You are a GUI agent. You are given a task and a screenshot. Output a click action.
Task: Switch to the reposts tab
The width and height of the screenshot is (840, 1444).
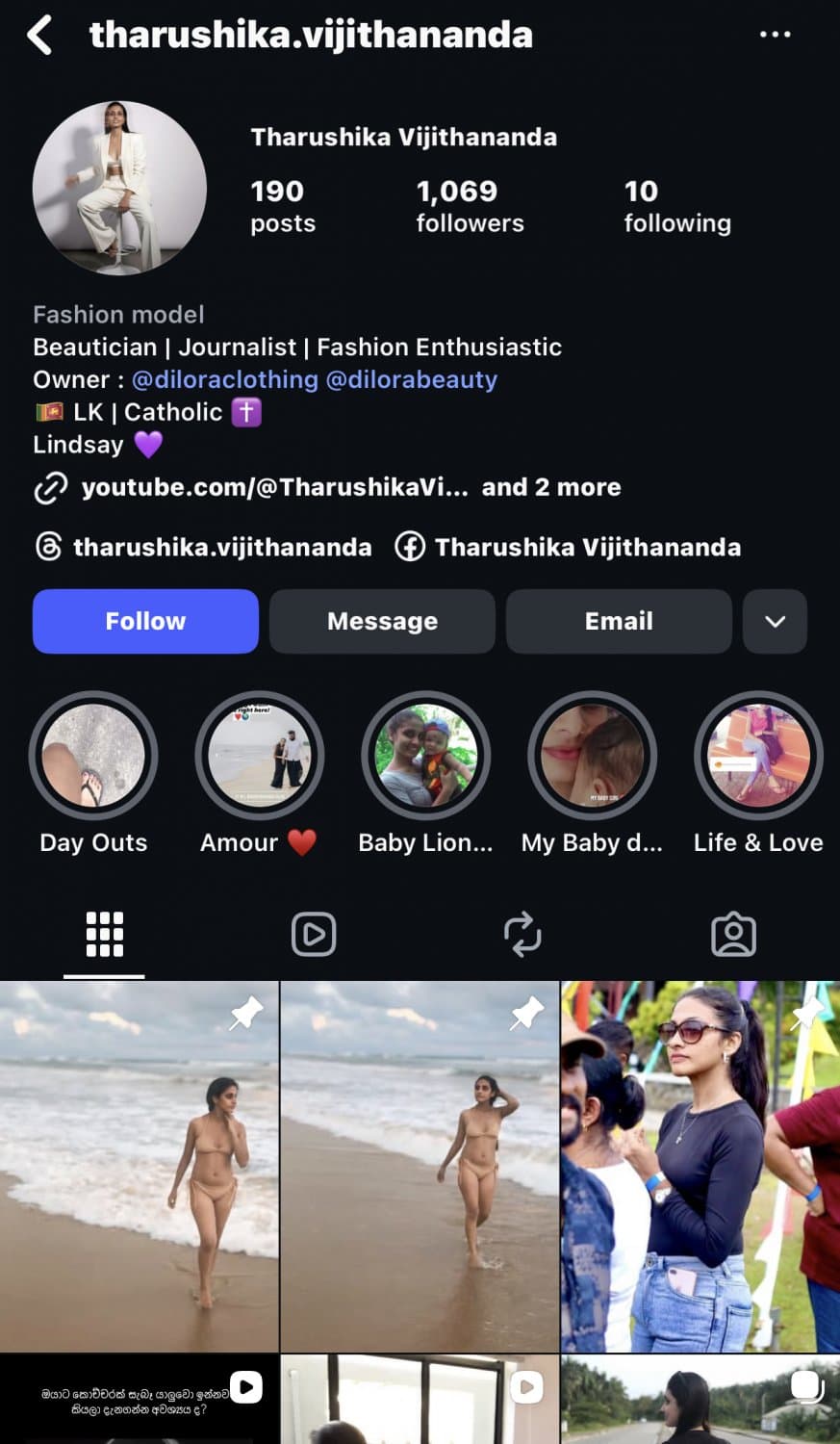pos(522,934)
